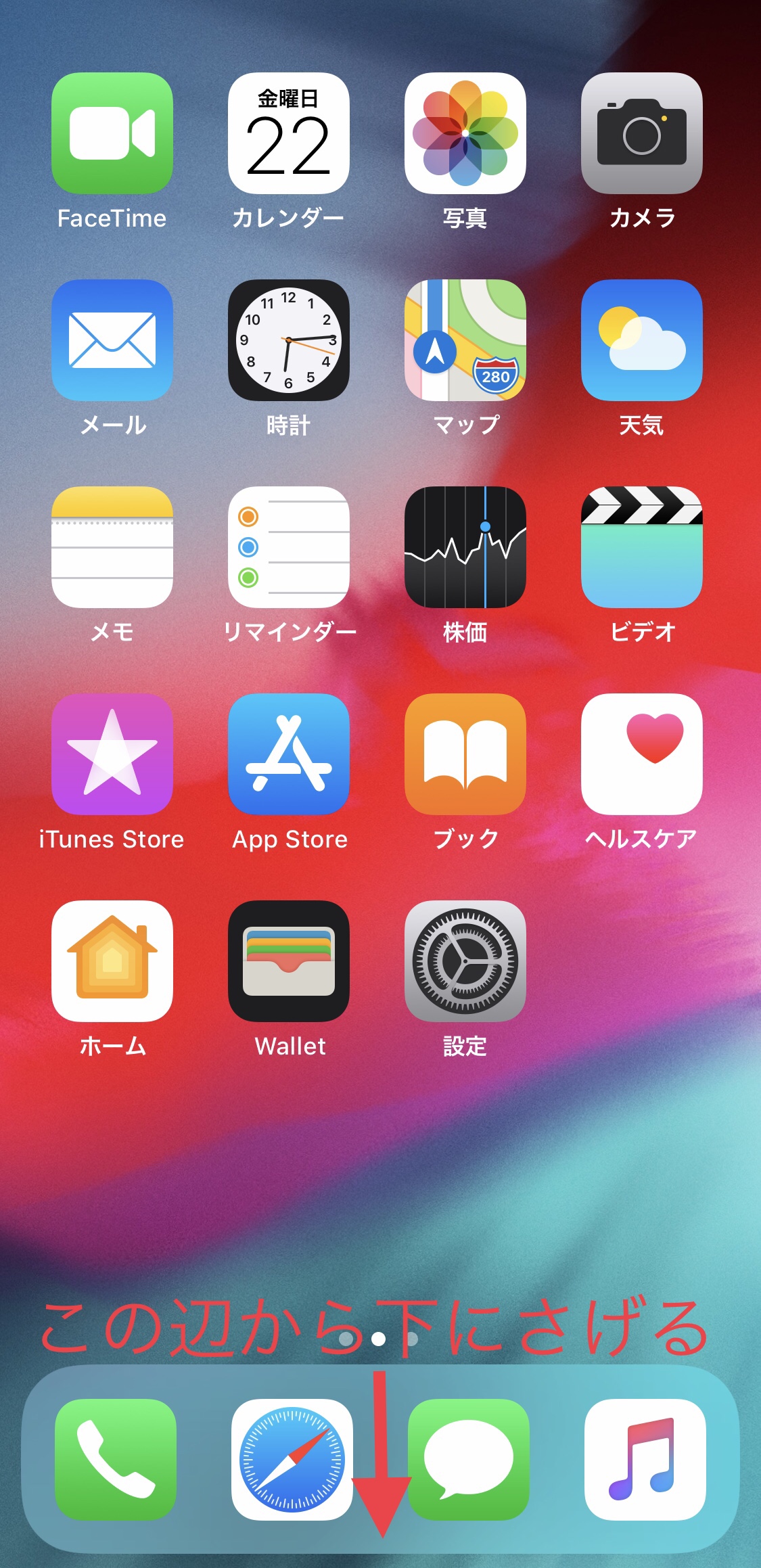Launch the 時計 clock app
This screenshot has height=1568, width=761.
pyautogui.click(x=289, y=340)
